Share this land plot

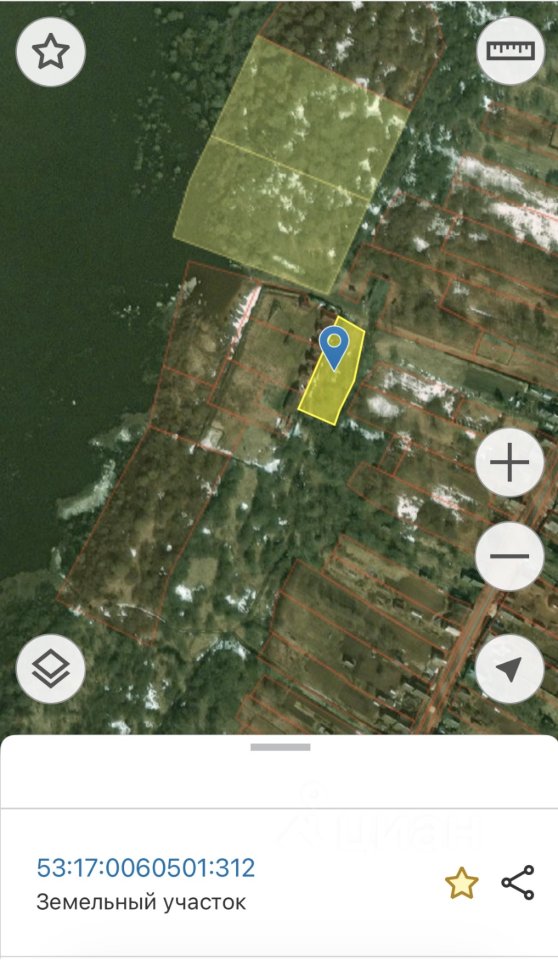pos(518,882)
